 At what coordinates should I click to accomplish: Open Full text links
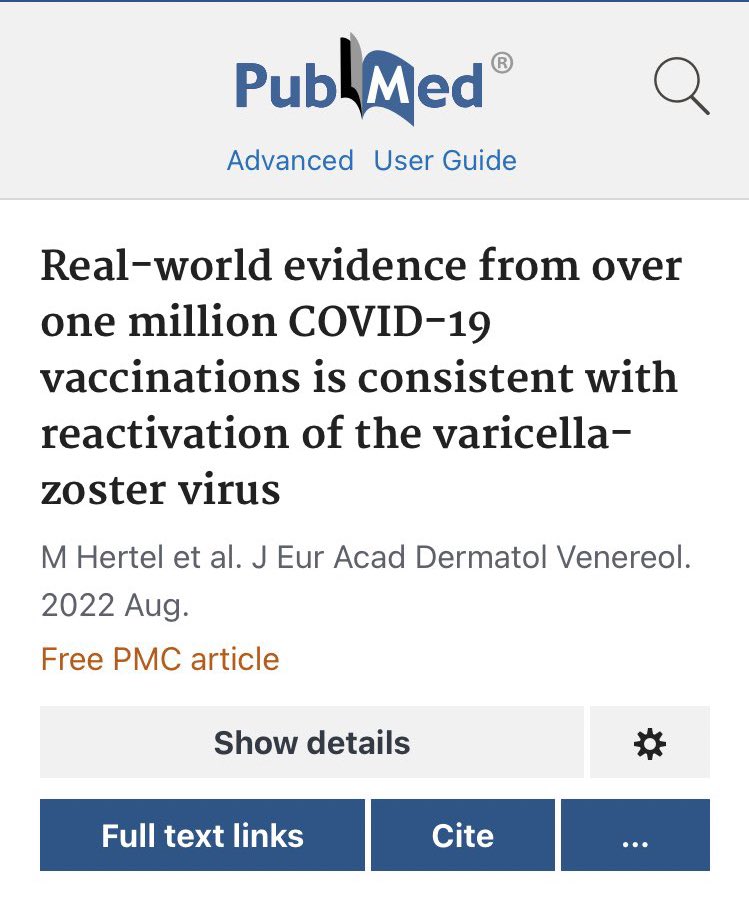click(x=202, y=836)
